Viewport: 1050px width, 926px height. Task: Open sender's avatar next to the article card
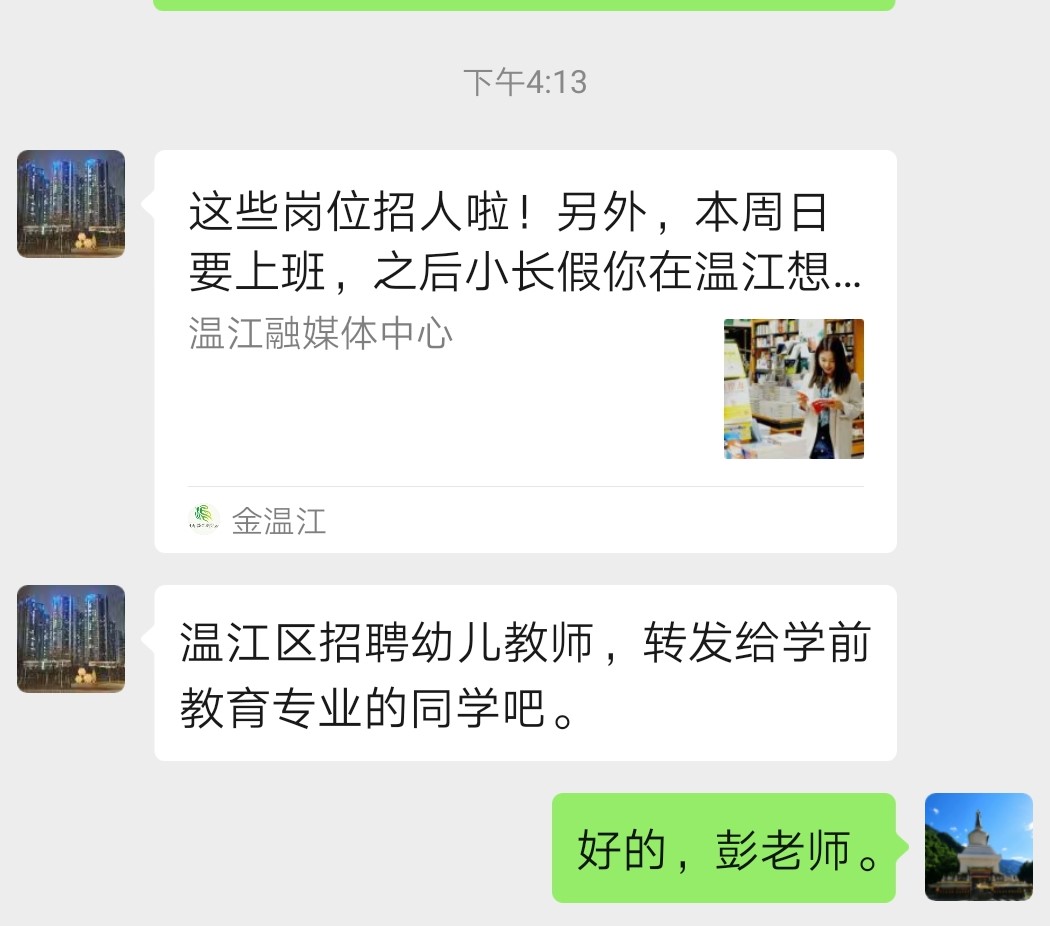pos(71,204)
